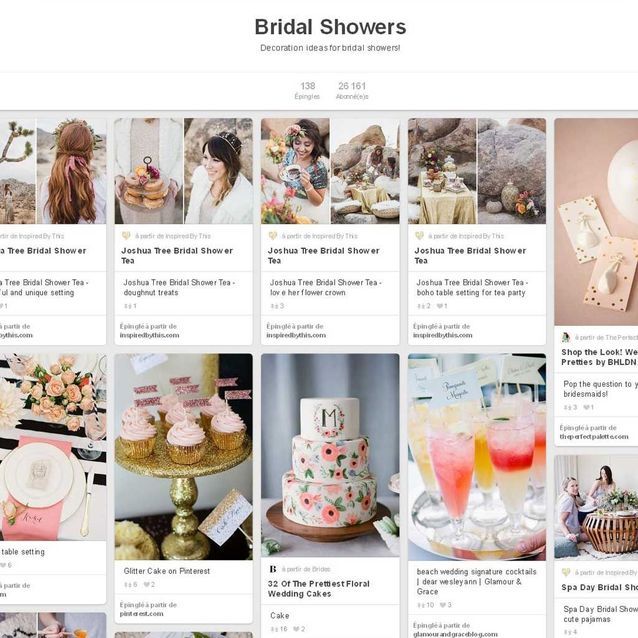Visit pinterest.com source under Glitter Cake
The image size is (638, 638).
pyautogui.click(x=144, y=613)
